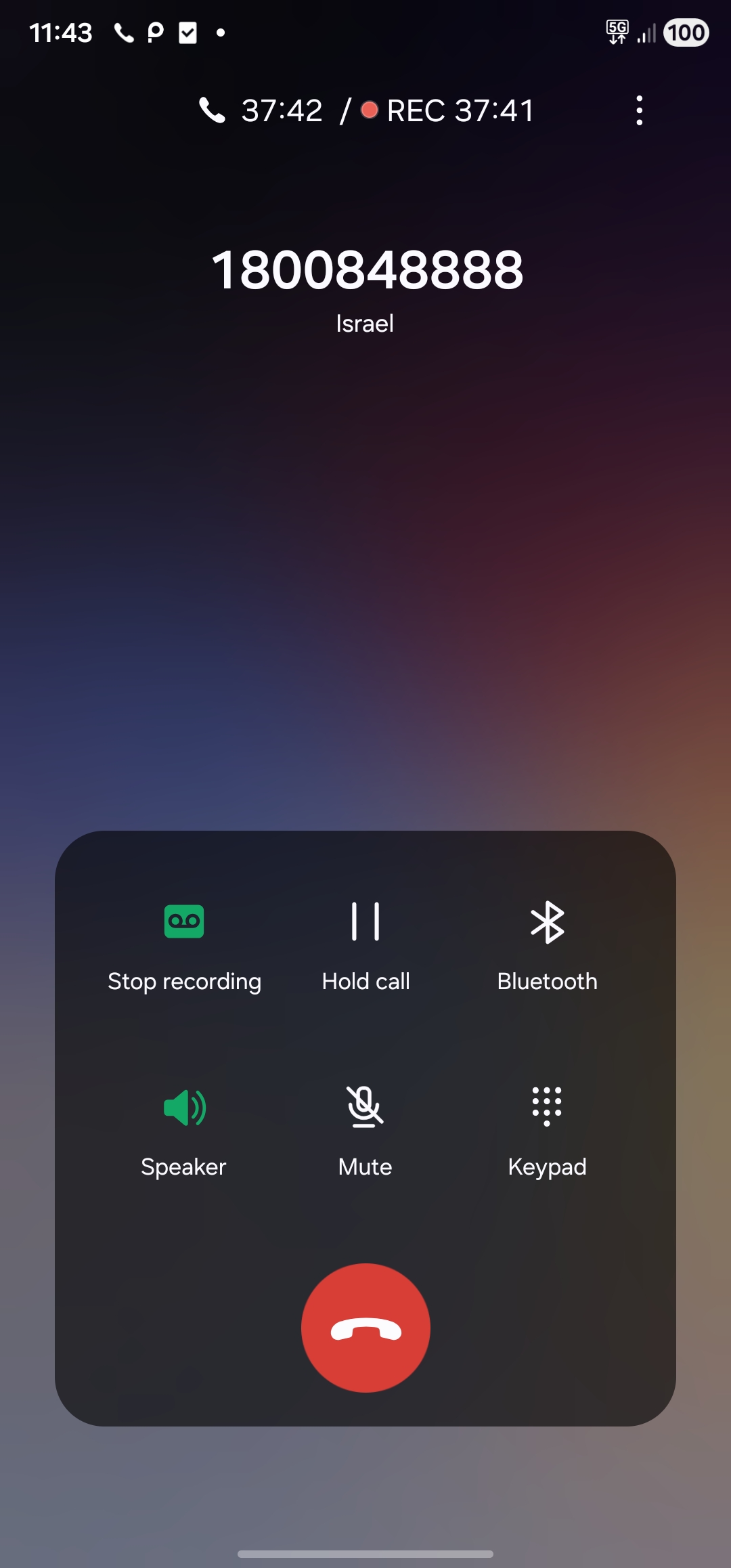End the call with red button
This screenshot has width=731, height=1568.
click(x=365, y=1328)
